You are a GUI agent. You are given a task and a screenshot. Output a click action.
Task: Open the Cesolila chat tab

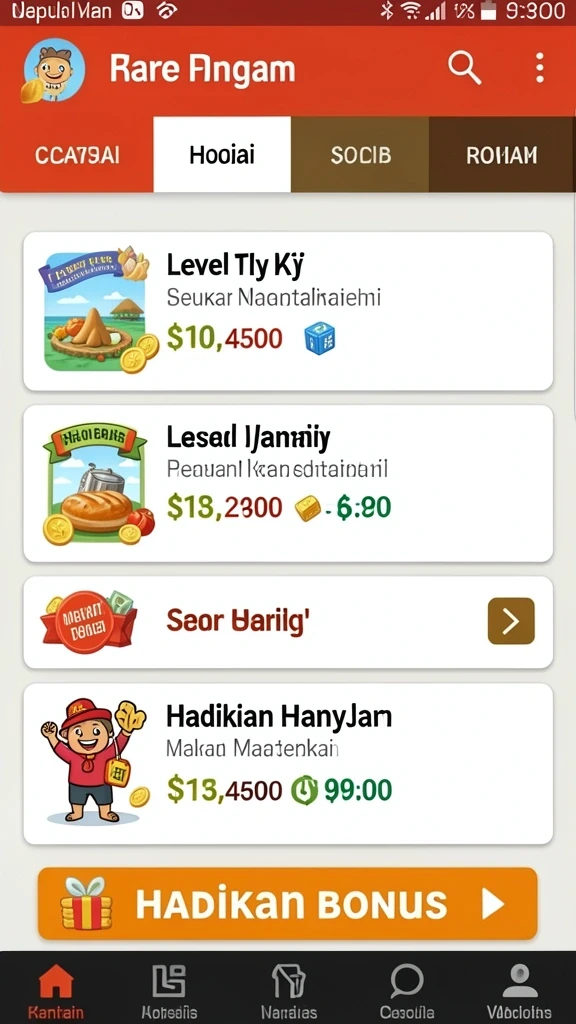tap(407, 989)
